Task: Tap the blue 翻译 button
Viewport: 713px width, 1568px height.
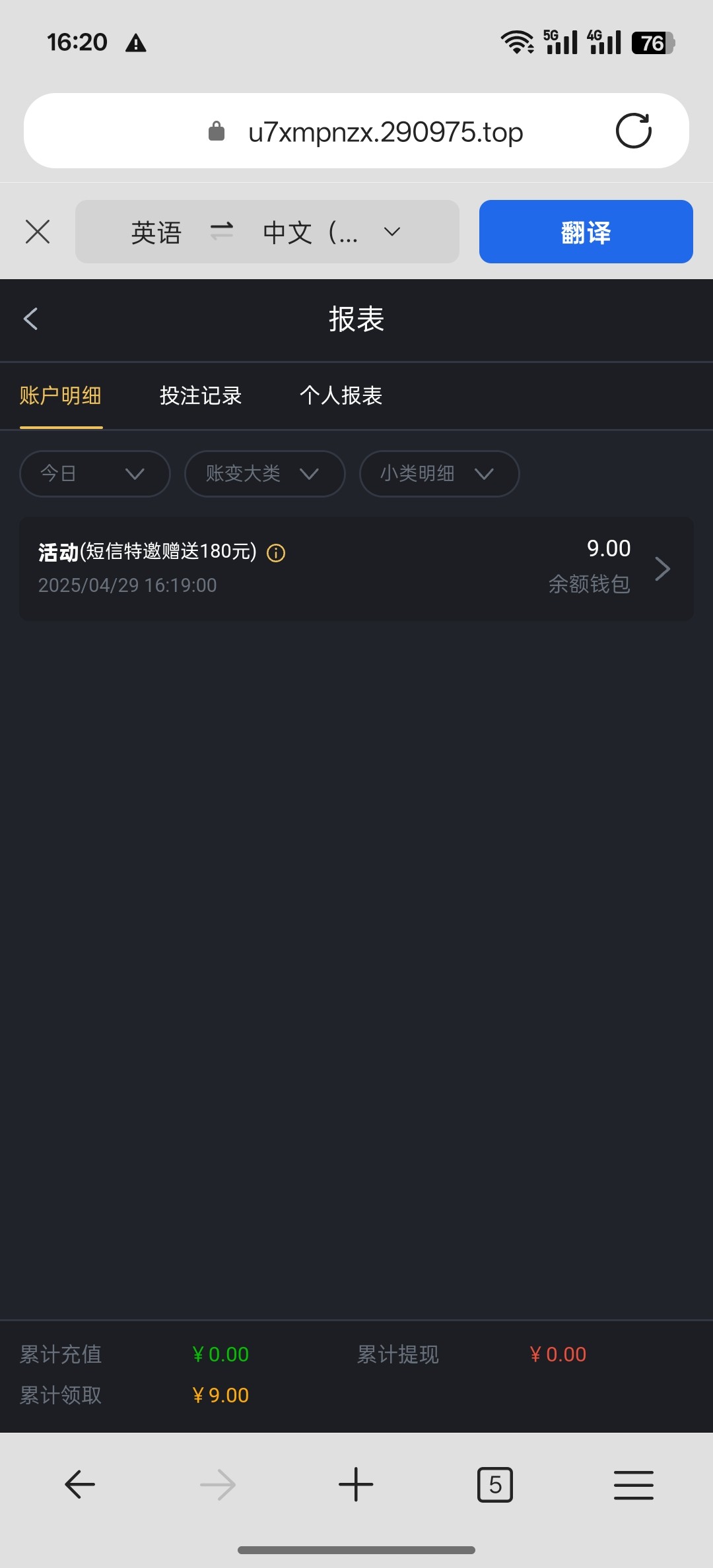Action: (586, 232)
